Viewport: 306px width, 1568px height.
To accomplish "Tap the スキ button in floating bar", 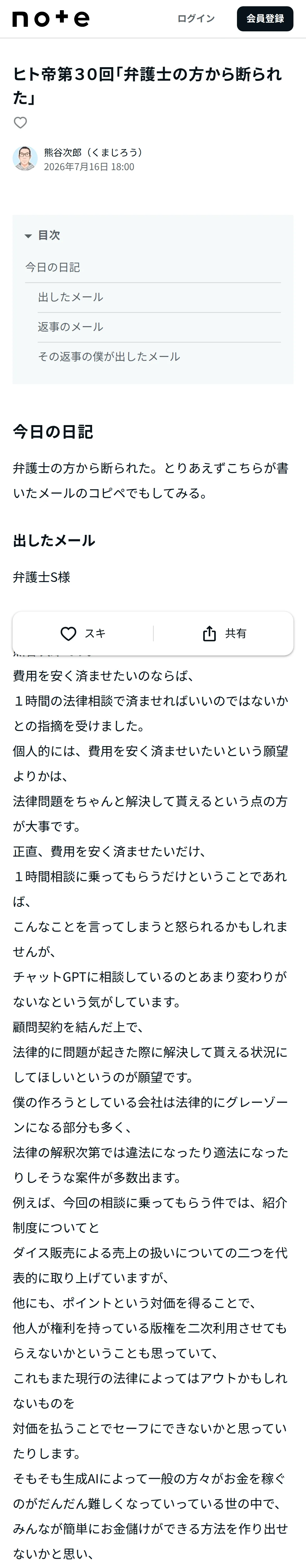I will pyautogui.click(x=83, y=634).
